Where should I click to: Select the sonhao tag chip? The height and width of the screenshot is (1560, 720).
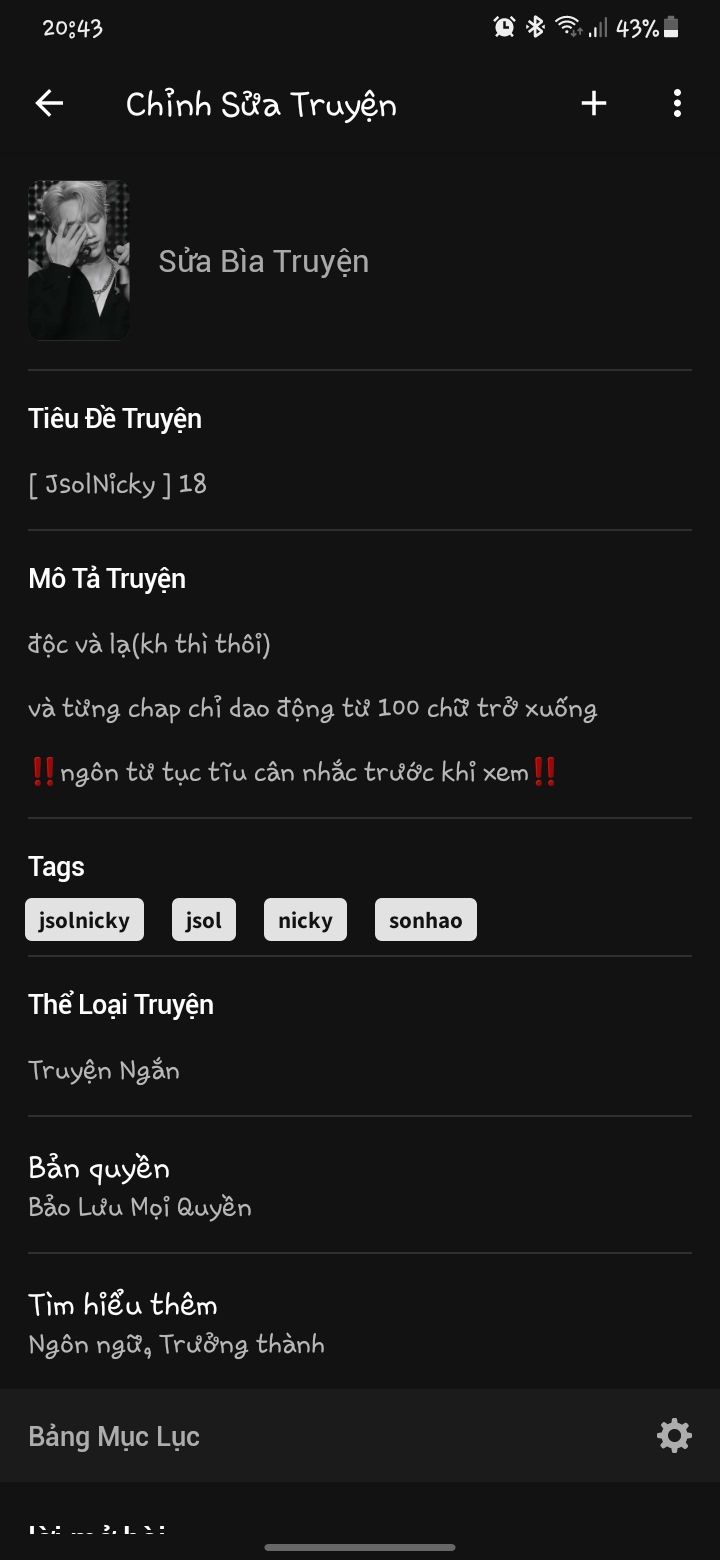coord(425,920)
